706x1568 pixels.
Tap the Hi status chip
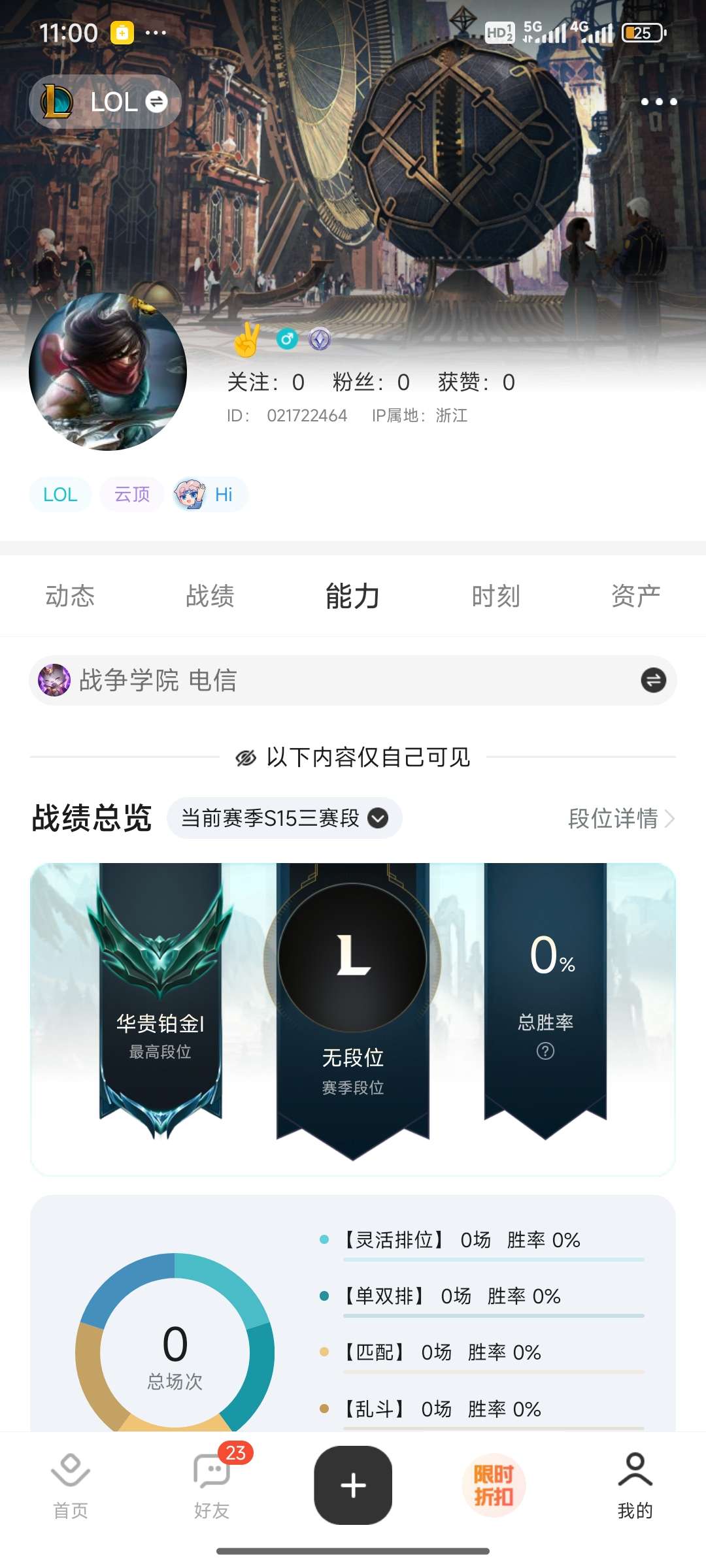pyautogui.click(x=210, y=495)
